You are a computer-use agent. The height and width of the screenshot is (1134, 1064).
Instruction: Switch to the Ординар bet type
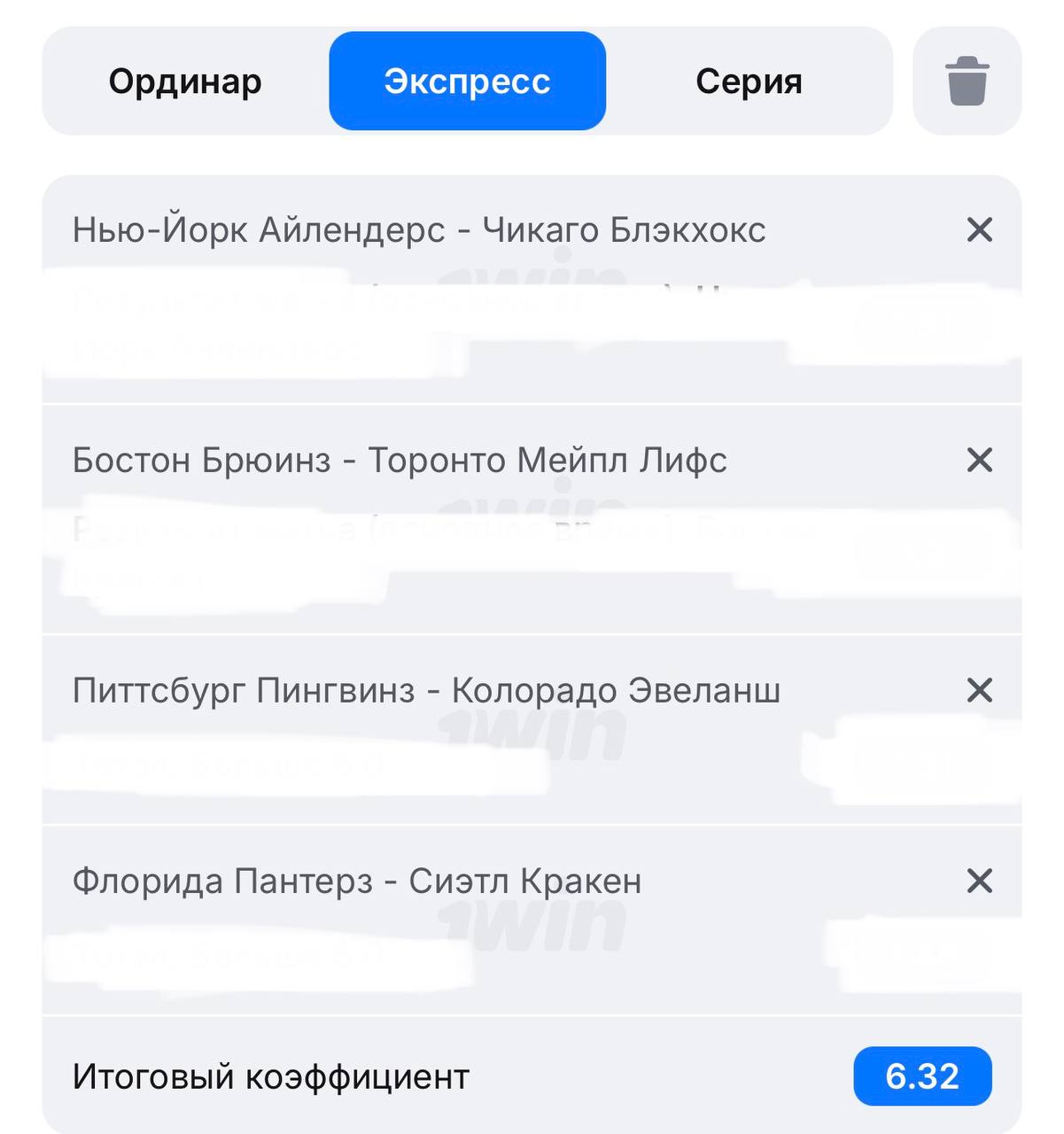tap(185, 82)
